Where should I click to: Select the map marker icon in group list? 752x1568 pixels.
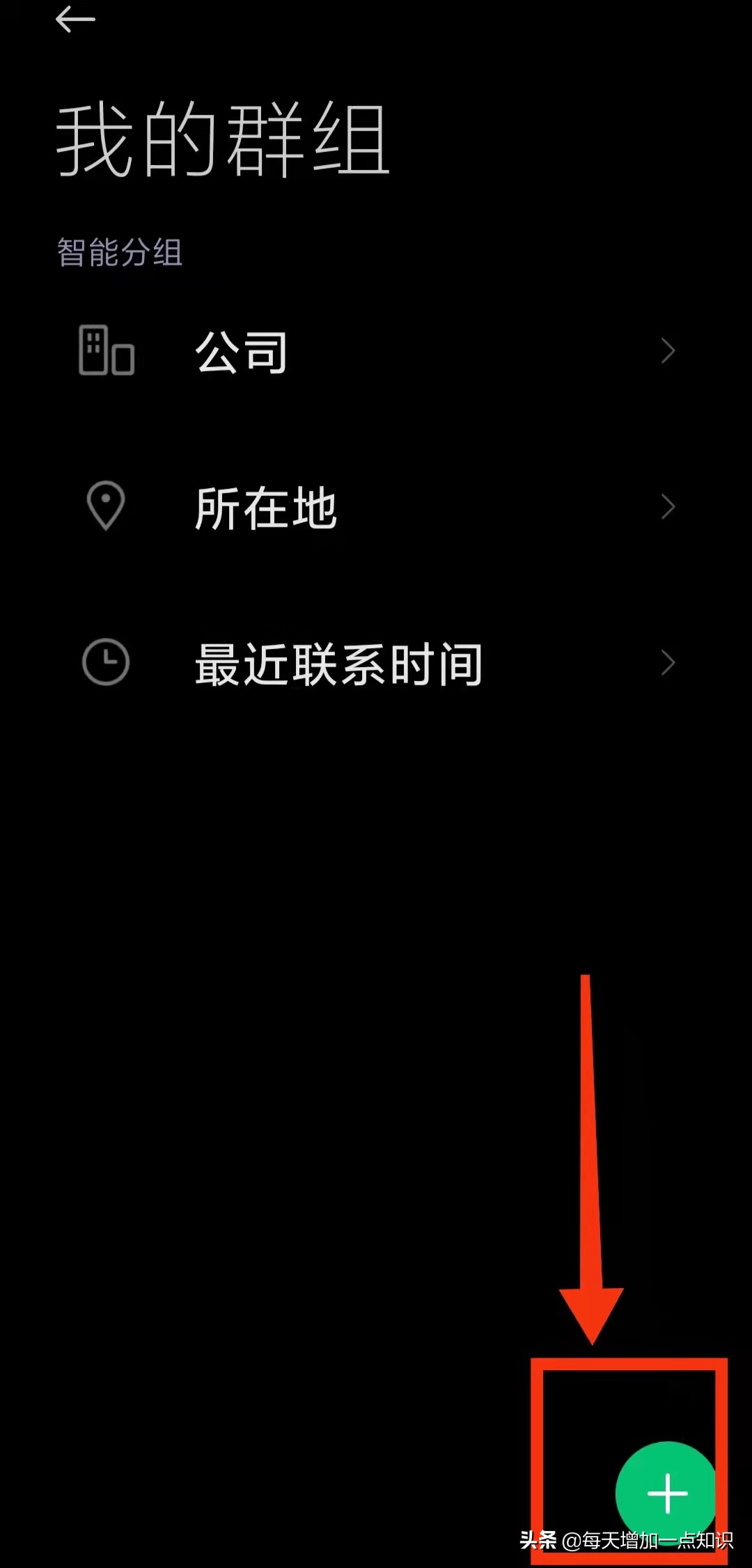106,508
